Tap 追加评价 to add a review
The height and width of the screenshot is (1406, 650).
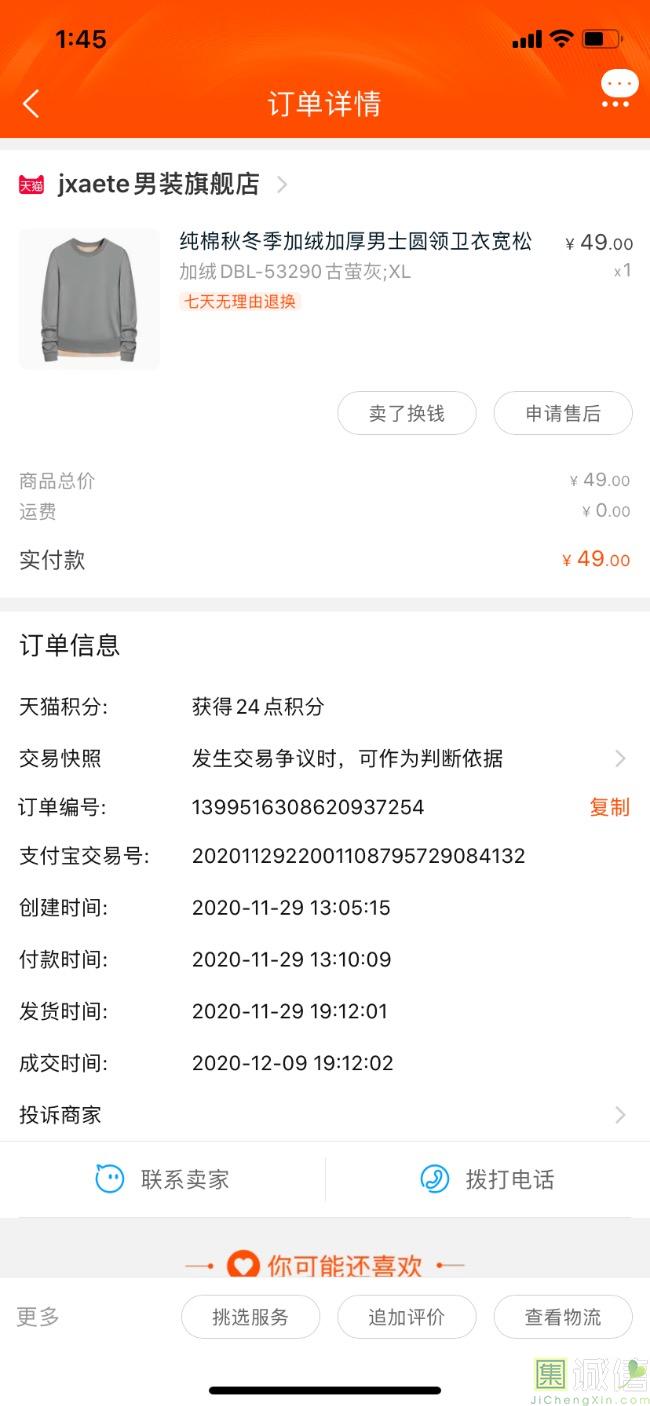pos(406,1317)
